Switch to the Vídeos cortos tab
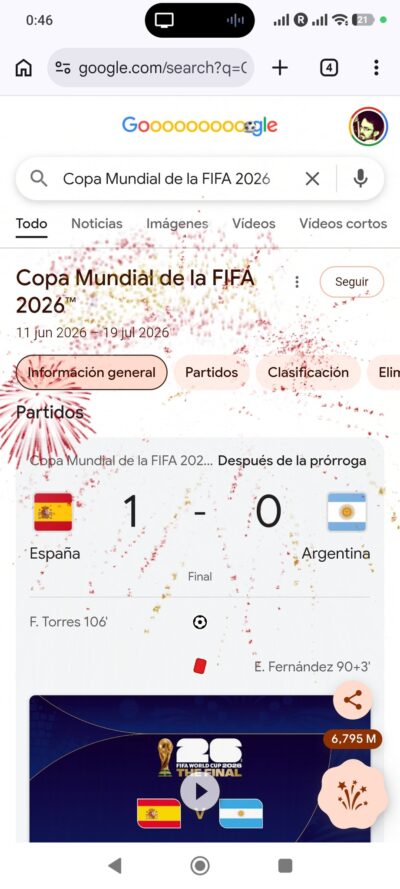The height and width of the screenshot is (889, 400). (x=343, y=223)
